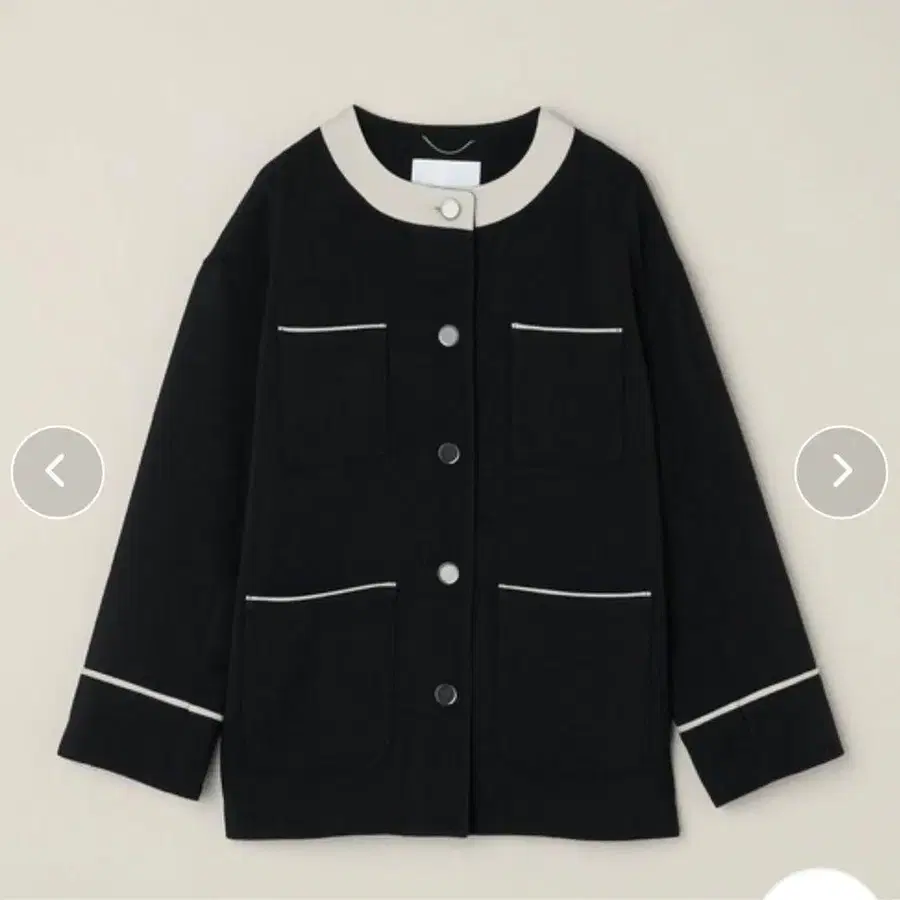Go to the previous product image

point(57,472)
